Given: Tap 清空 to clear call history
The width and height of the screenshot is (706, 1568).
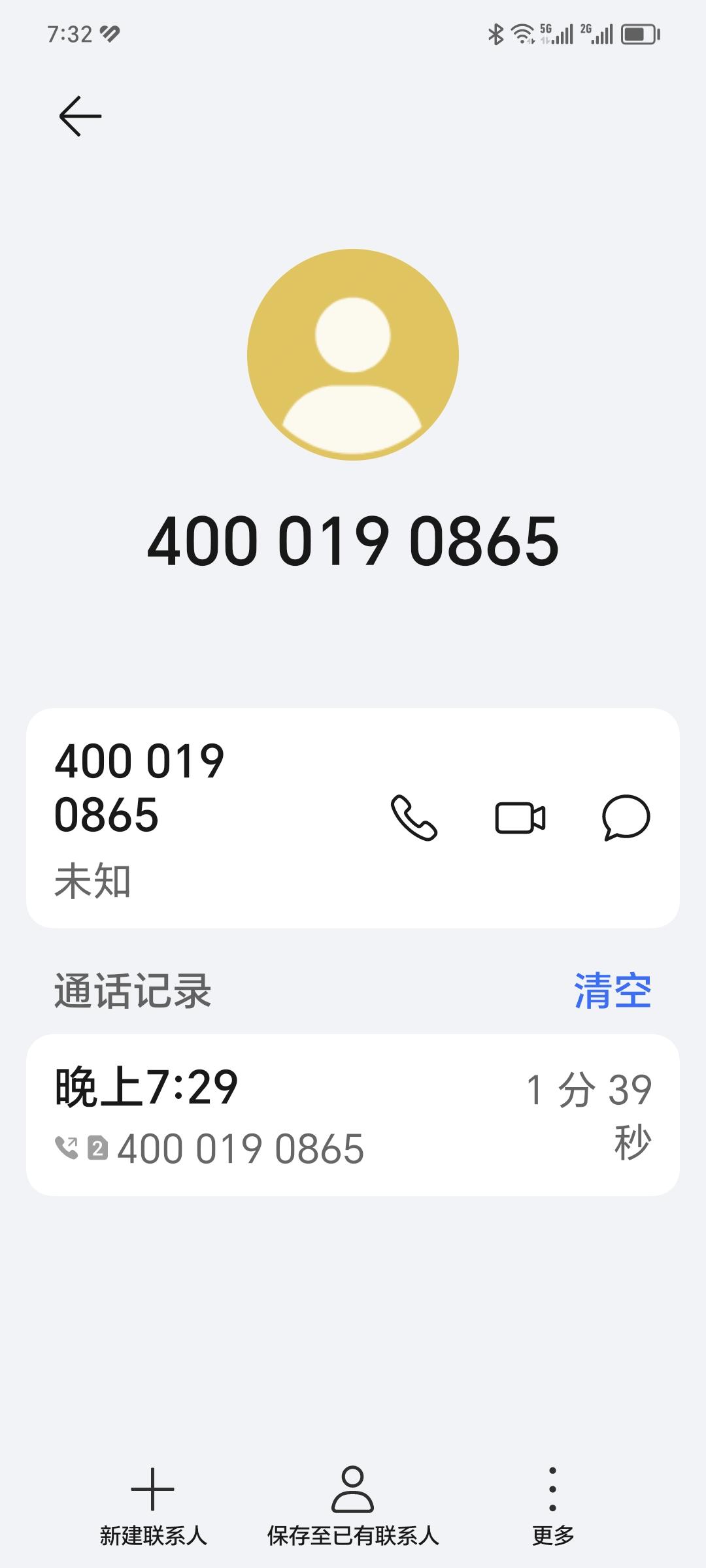Looking at the screenshot, I should (612, 988).
